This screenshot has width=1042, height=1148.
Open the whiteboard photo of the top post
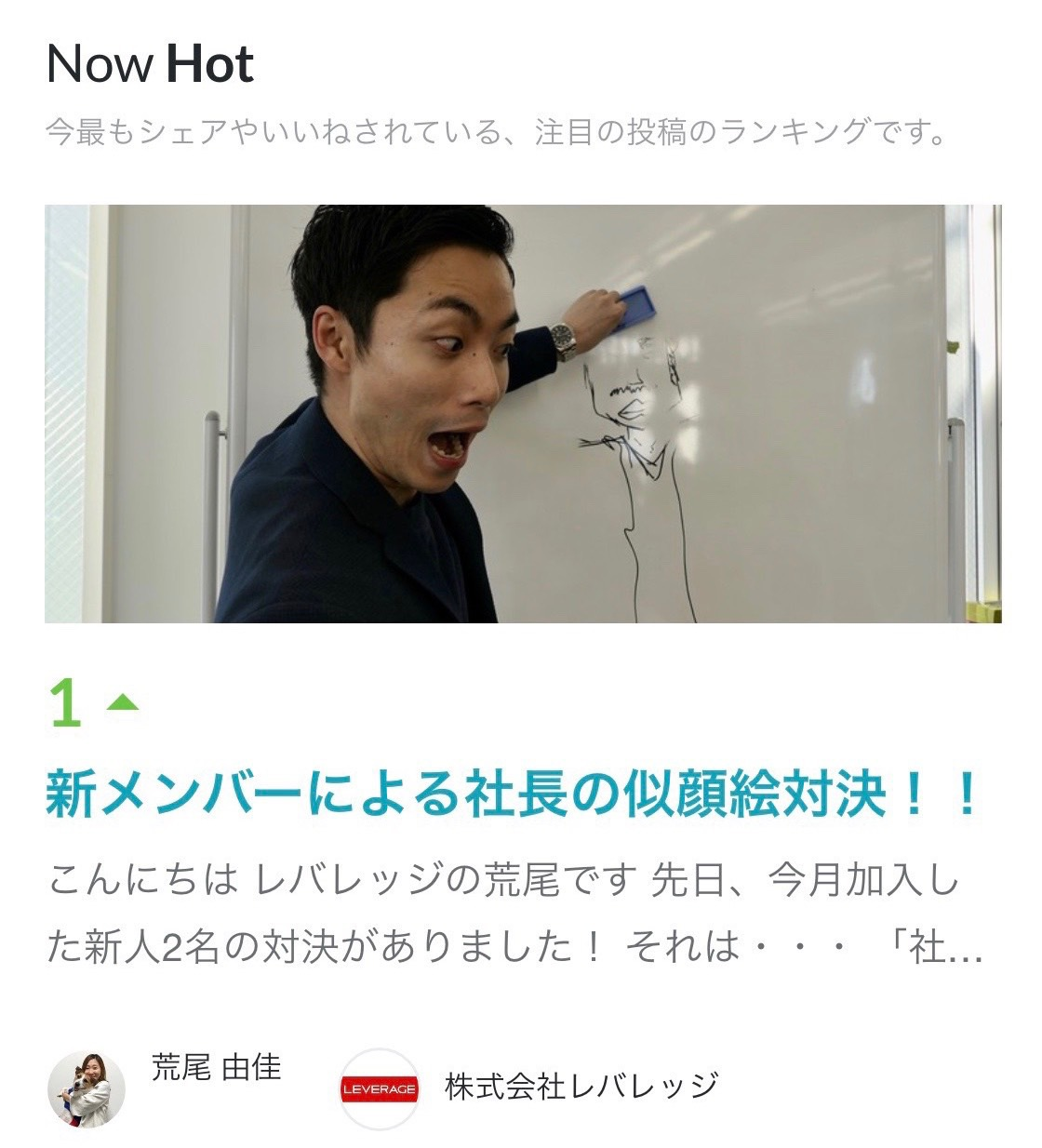click(523, 414)
